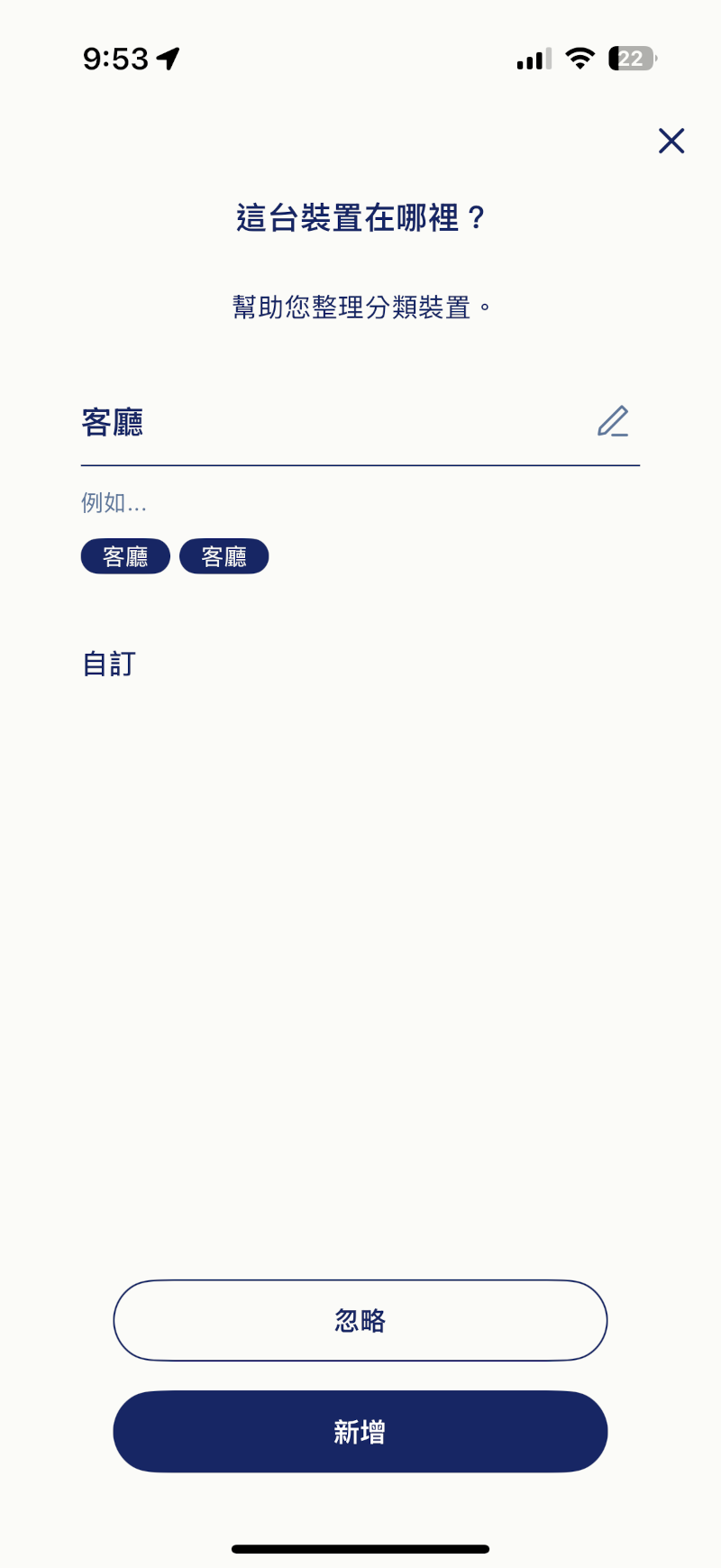The width and height of the screenshot is (721, 1568).
Task: Focus the room name text field
Action: (324, 422)
